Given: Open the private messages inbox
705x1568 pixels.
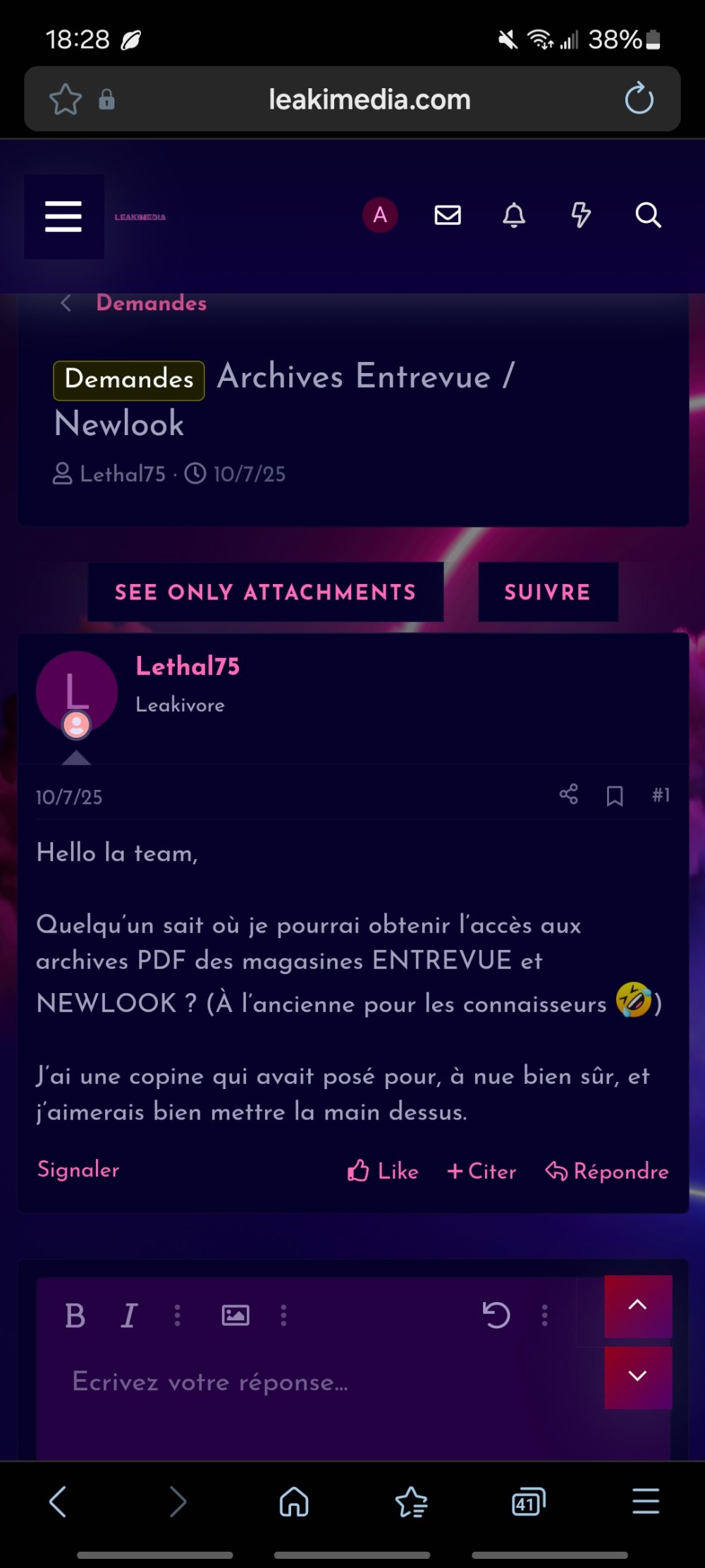Looking at the screenshot, I should pyautogui.click(x=448, y=215).
